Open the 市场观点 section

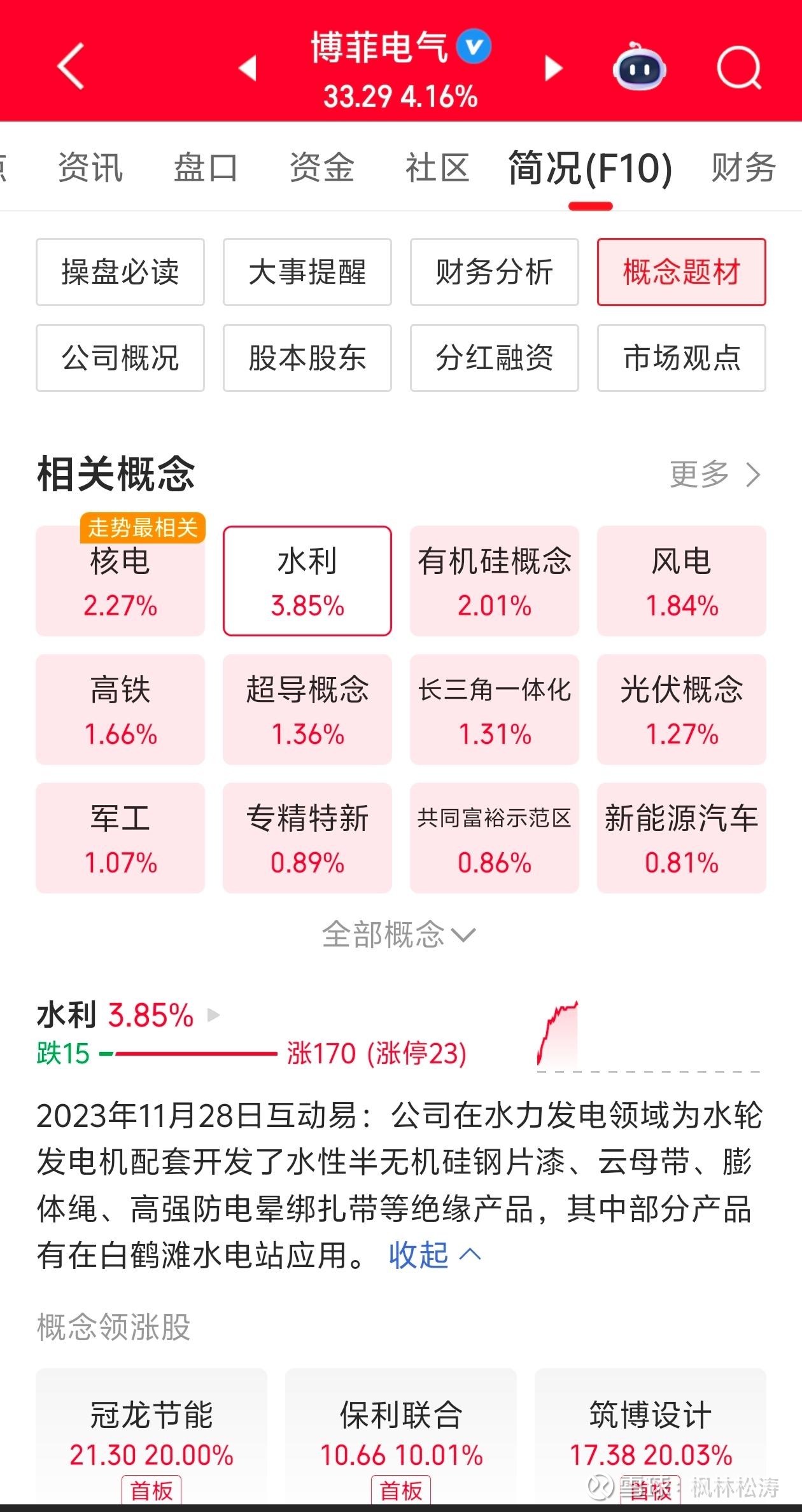pos(681,358)
